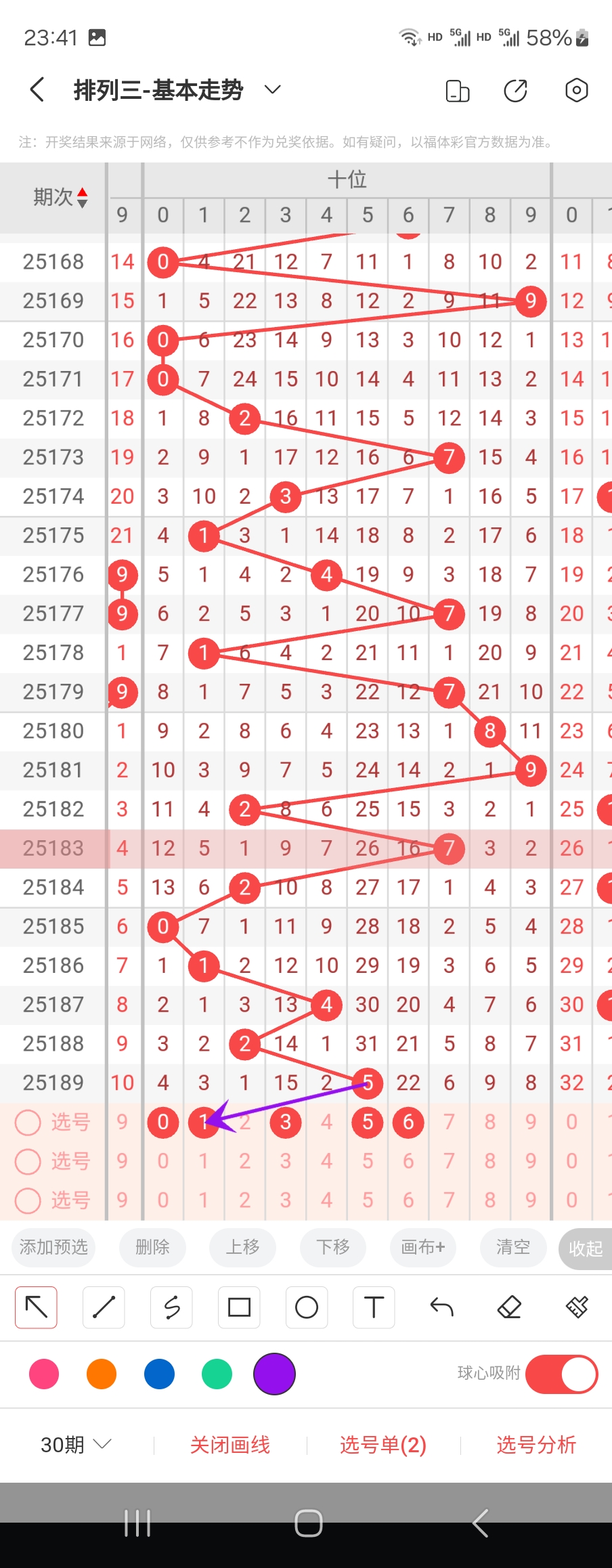Expand the 排列三-基本走势 title dropdown

click(x=272, y=90)
